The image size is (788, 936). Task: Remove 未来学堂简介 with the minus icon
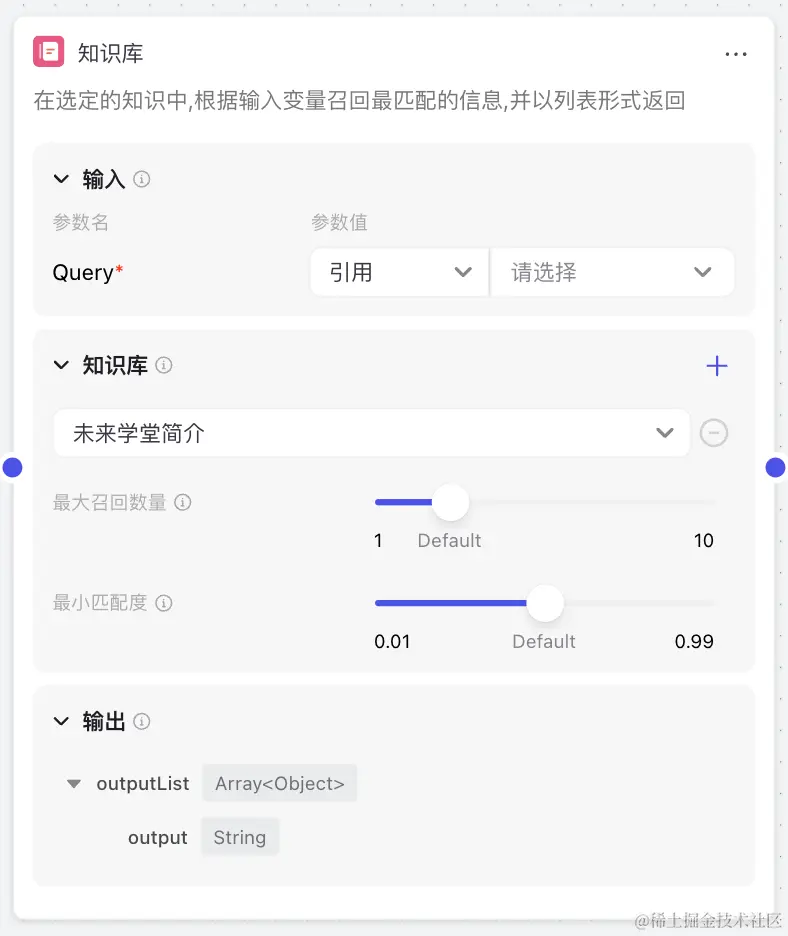(x=714, y=433)
